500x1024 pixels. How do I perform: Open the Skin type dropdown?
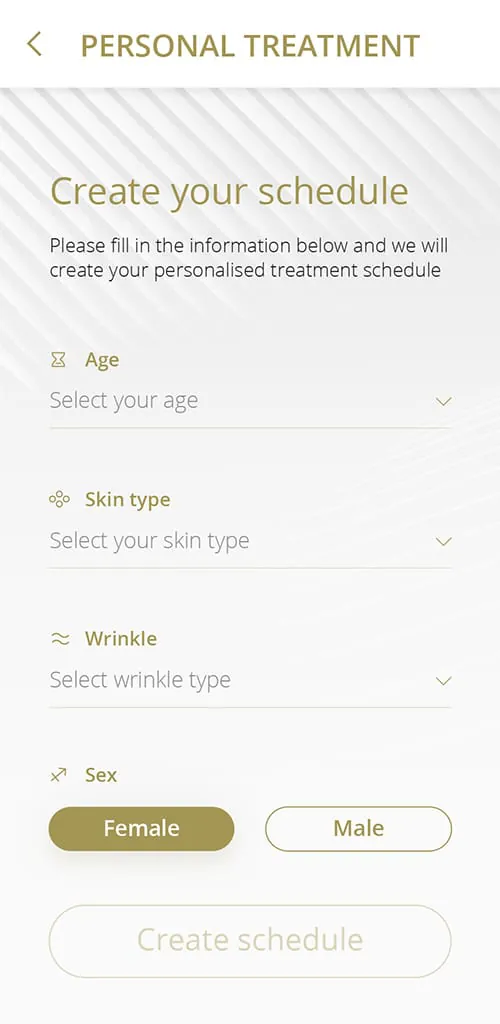pyautogui.click(x=250, y=541)
